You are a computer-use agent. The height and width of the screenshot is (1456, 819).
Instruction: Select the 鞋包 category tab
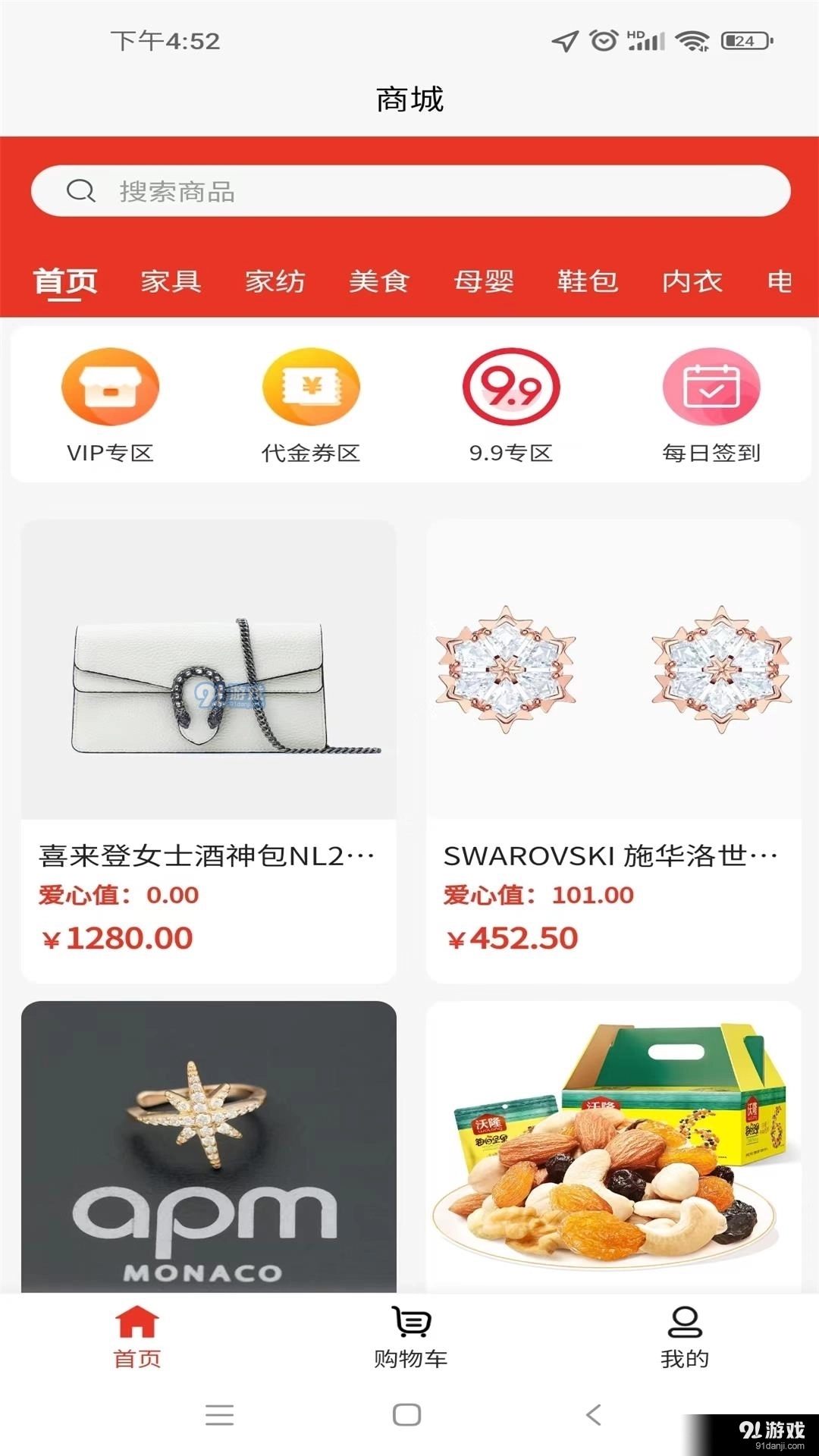click(x=588, y=281)
